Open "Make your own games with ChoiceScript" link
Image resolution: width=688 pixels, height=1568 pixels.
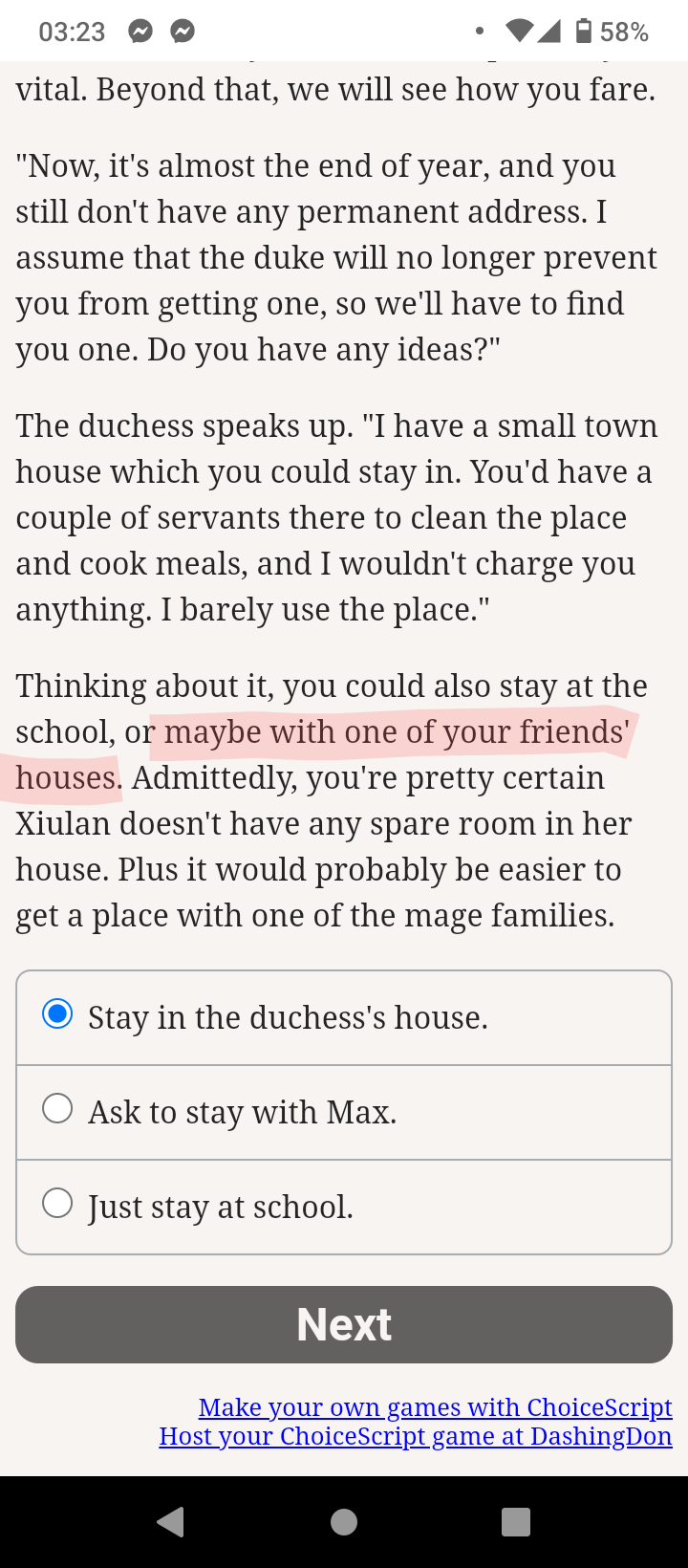435,1407
